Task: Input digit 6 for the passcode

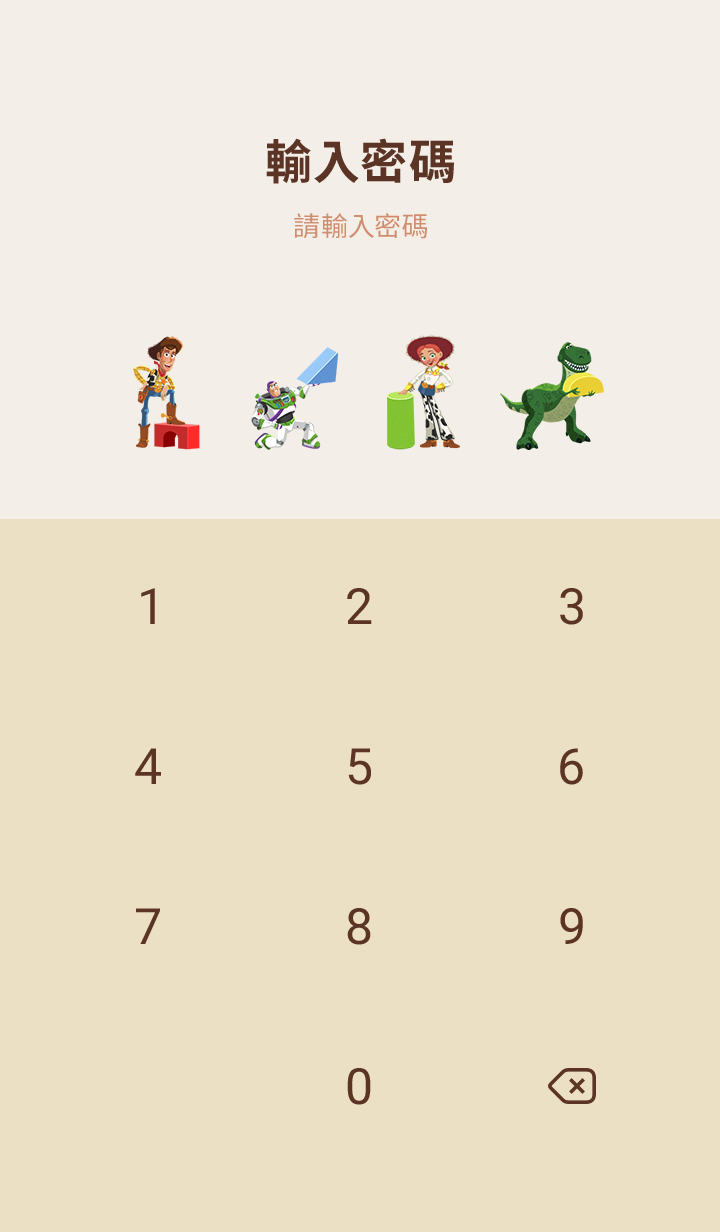Action: pyautogui.click(x=571, y=767)
